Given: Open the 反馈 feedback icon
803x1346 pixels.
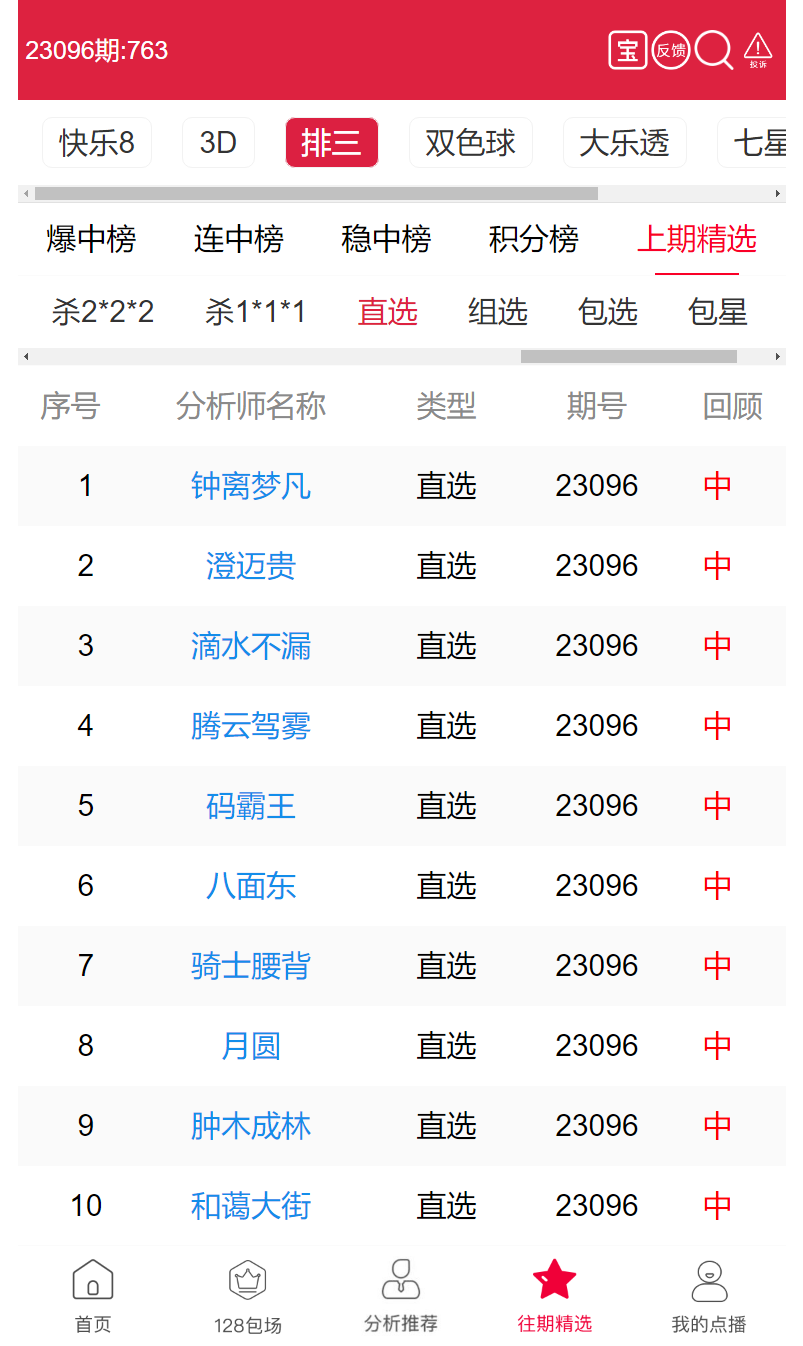Looking at the screenshot, I should click(x=671, y=50).
